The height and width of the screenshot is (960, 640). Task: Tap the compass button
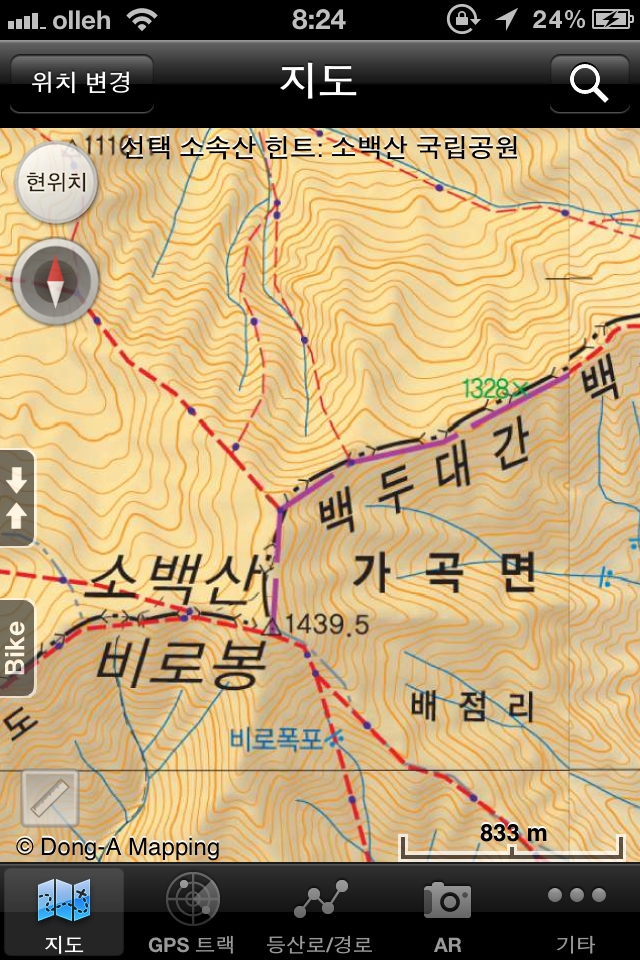pos(55,282)
